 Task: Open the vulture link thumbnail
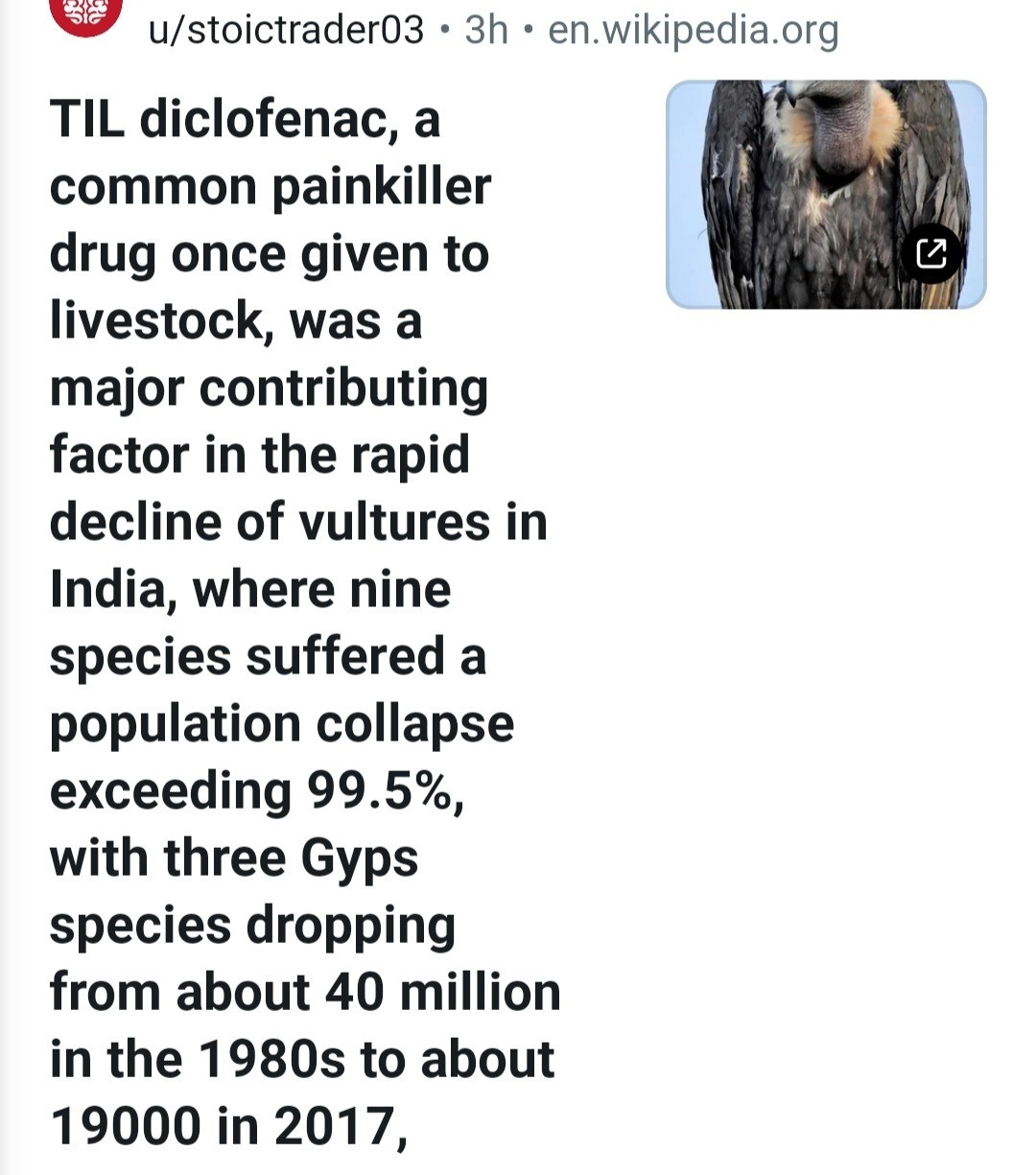pyautogui.click(x=825, y=195)
